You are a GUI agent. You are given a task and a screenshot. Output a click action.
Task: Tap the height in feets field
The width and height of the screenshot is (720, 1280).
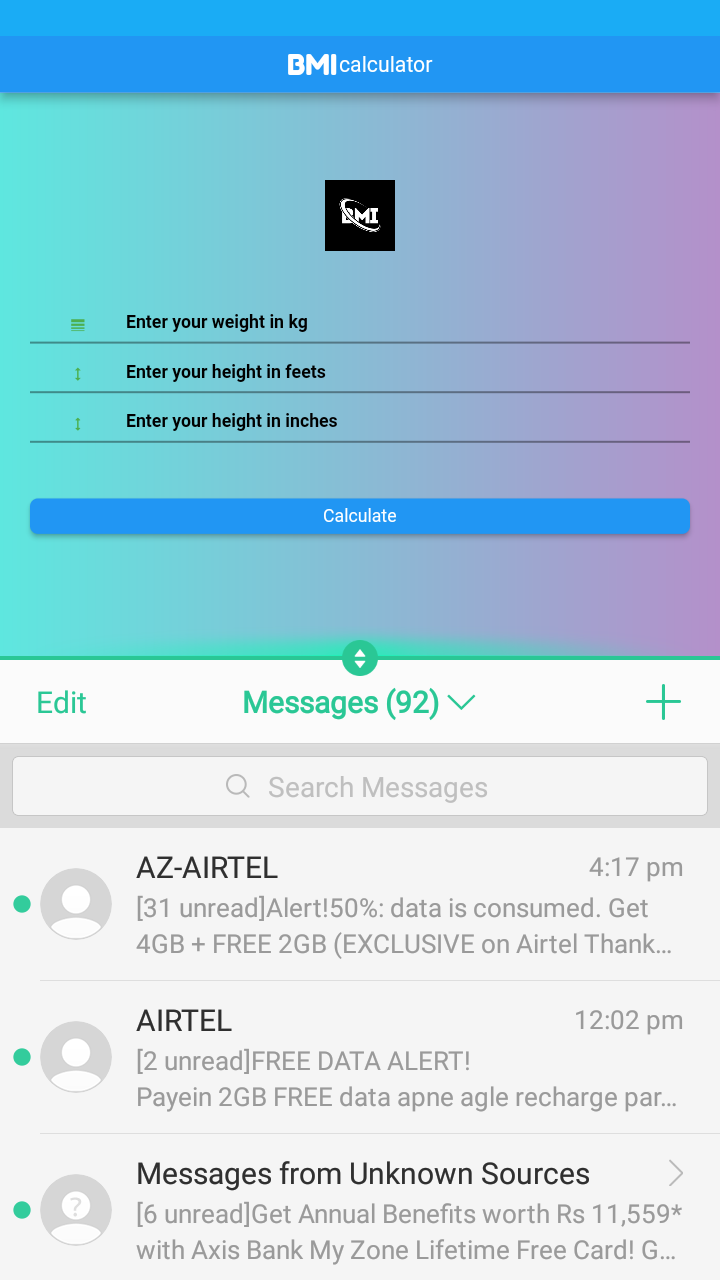point(400,372)
